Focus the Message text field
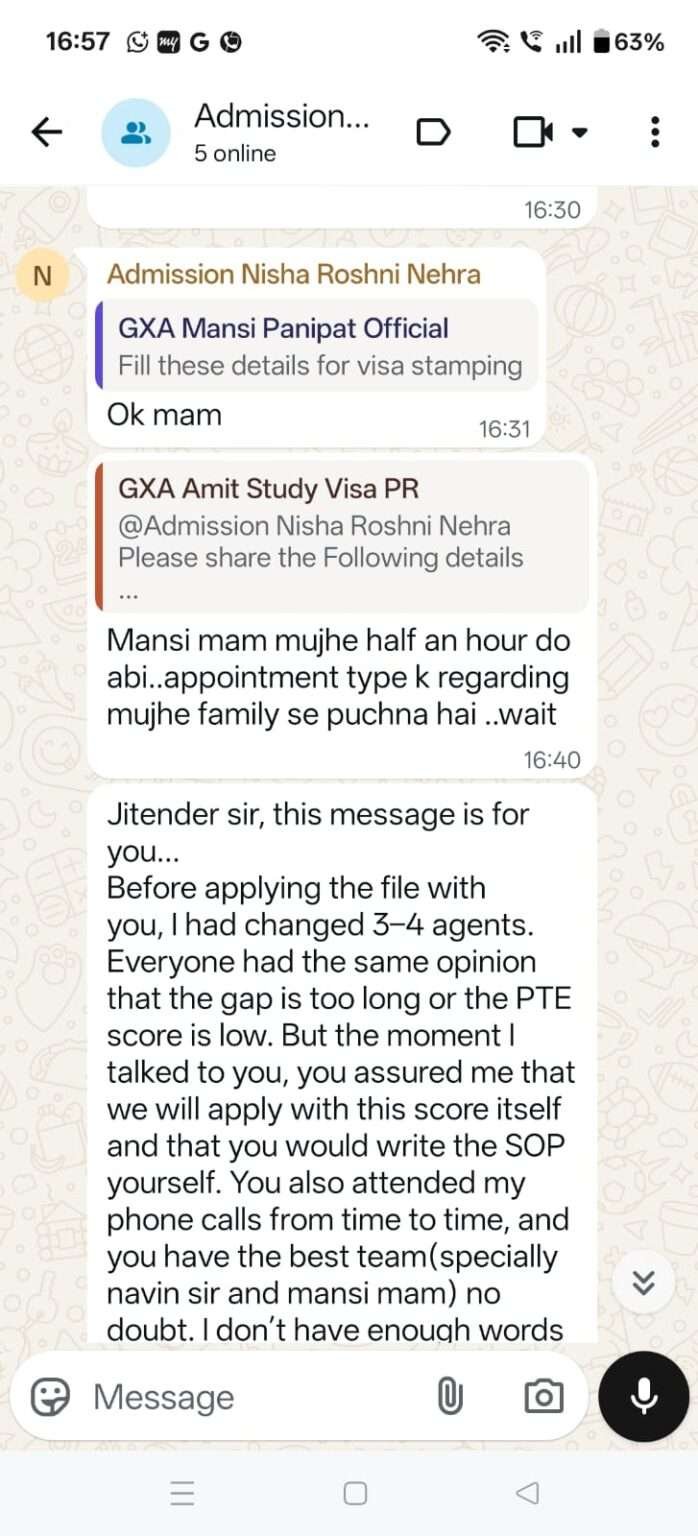 [250, 1397]
